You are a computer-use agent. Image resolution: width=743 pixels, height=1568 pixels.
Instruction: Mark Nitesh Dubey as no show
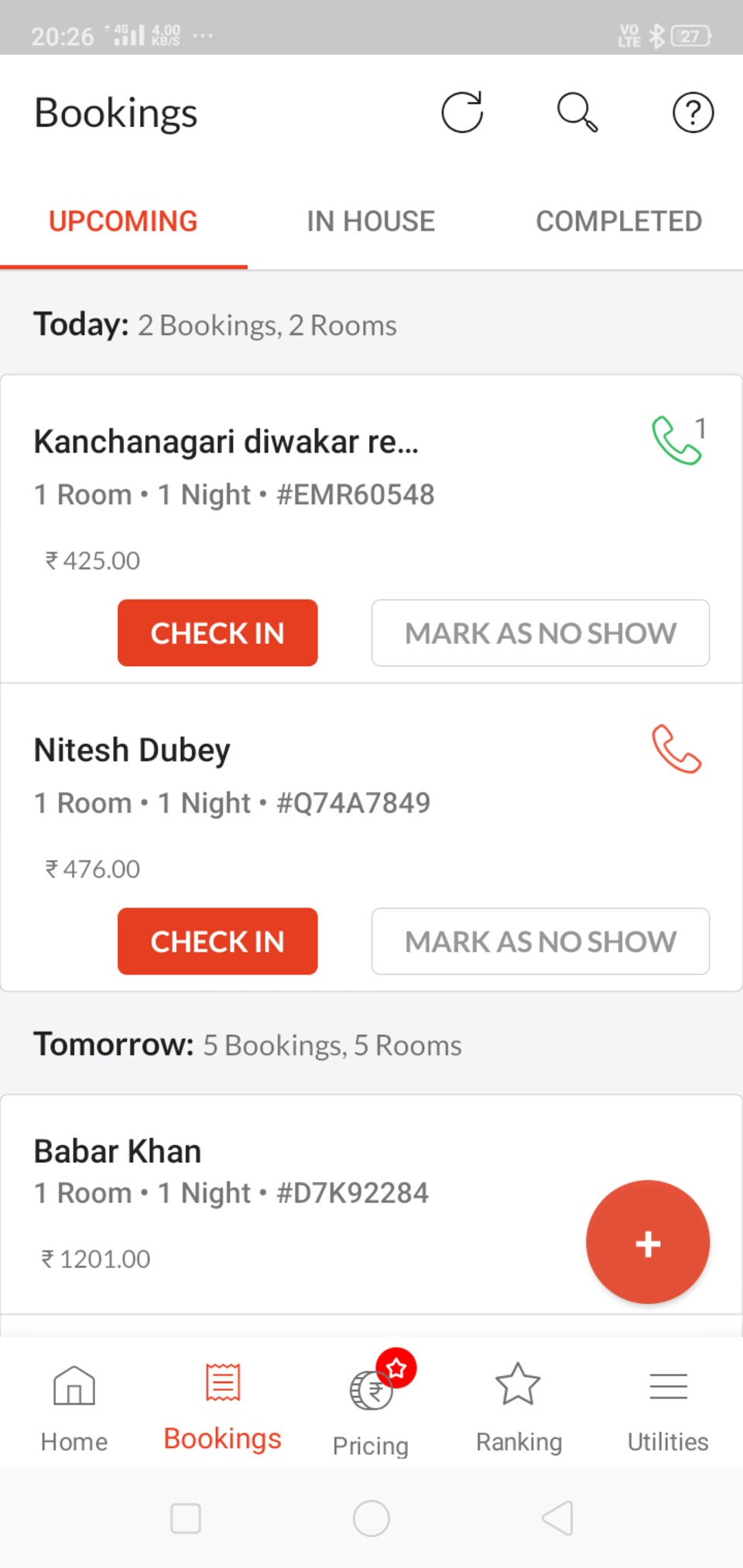click(x=539, y=941)
